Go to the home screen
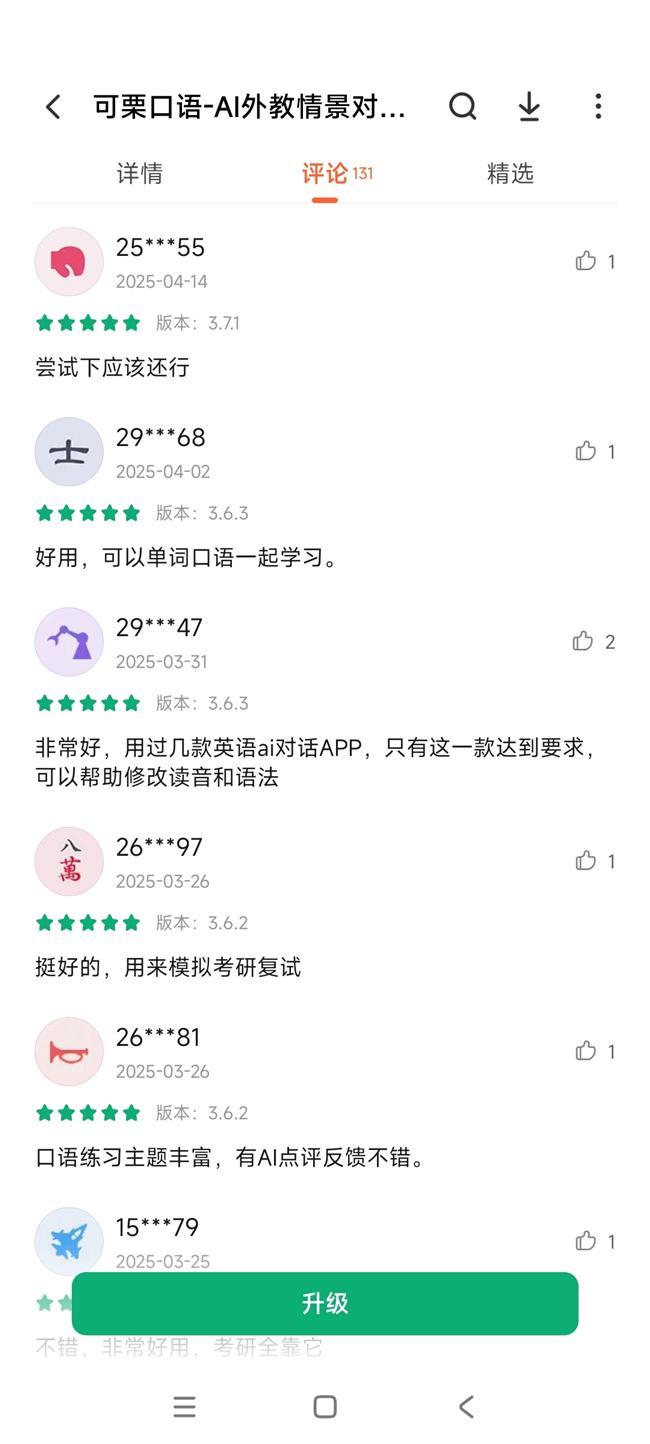The image size is (650, 1444). (325, 1407)
